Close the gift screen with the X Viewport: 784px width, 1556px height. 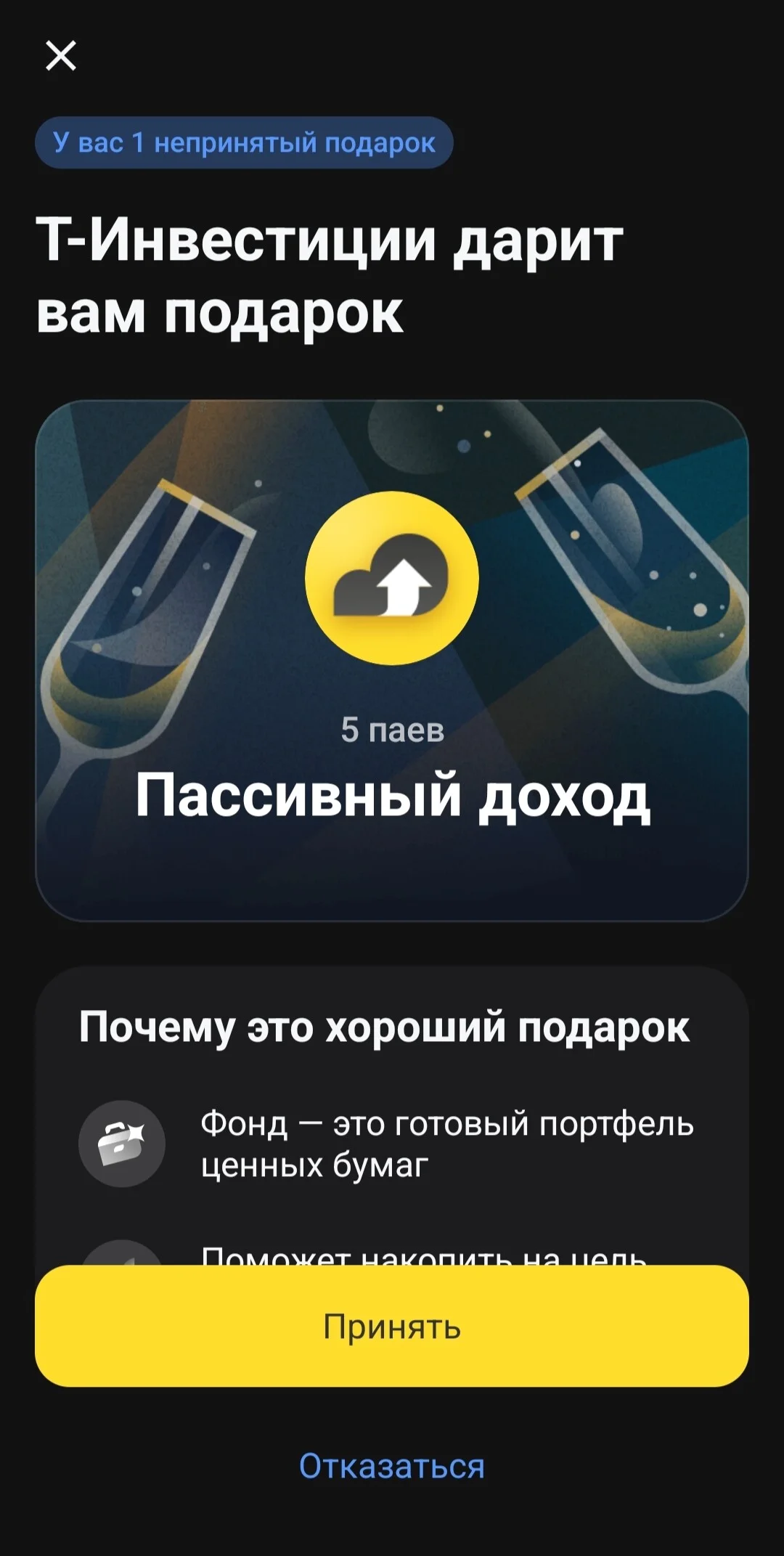tap(61, 56)
